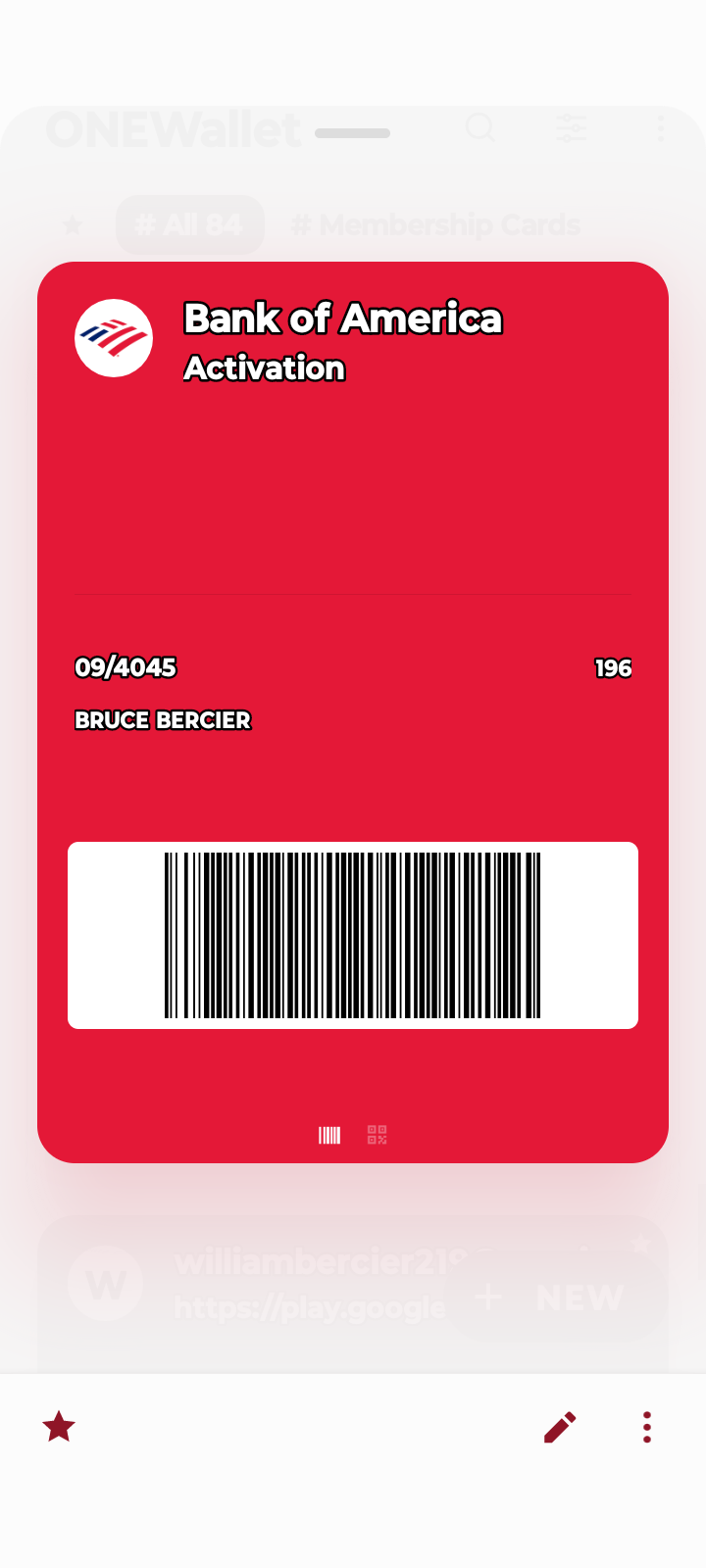Edit the Bank of America card

[560, 1427]
